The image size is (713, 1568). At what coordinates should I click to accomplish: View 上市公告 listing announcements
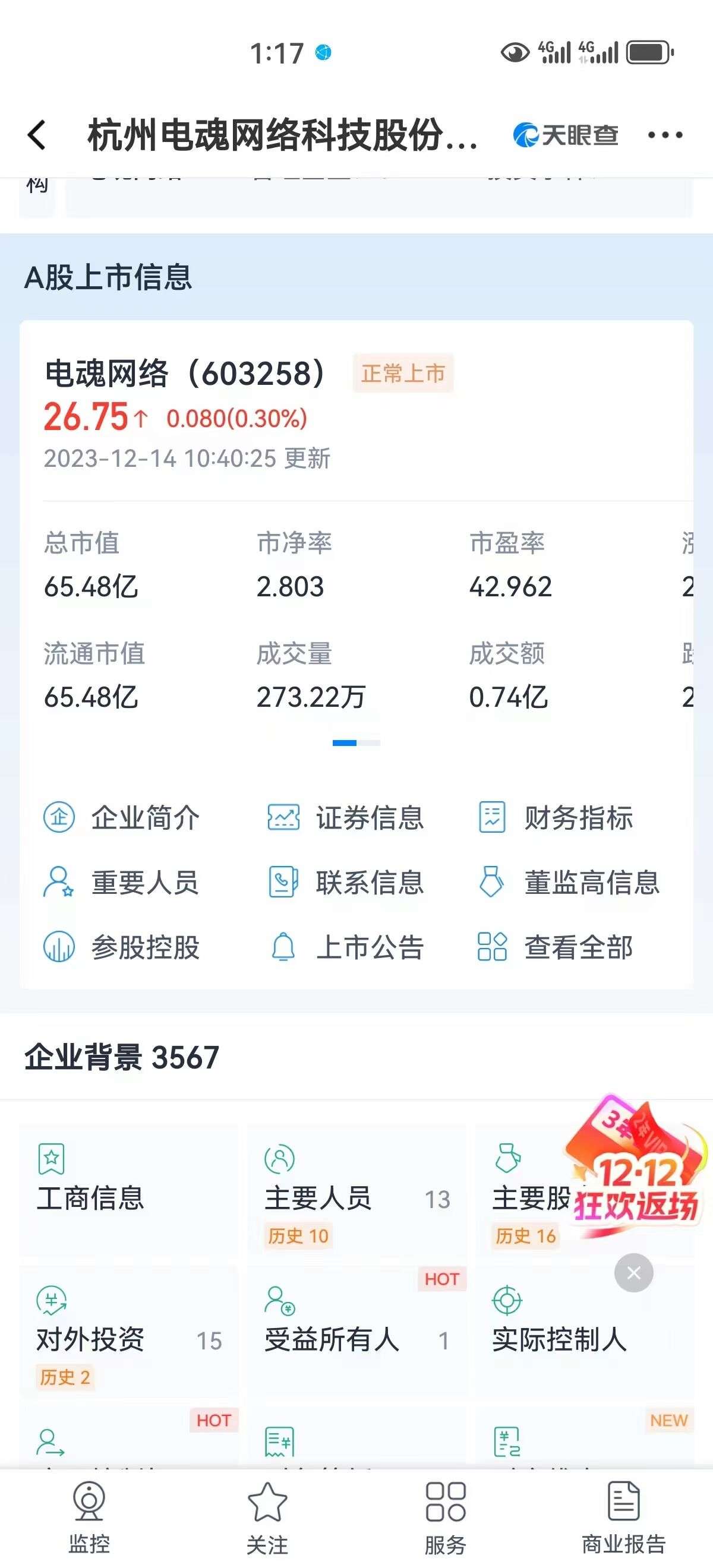[345, 947]
